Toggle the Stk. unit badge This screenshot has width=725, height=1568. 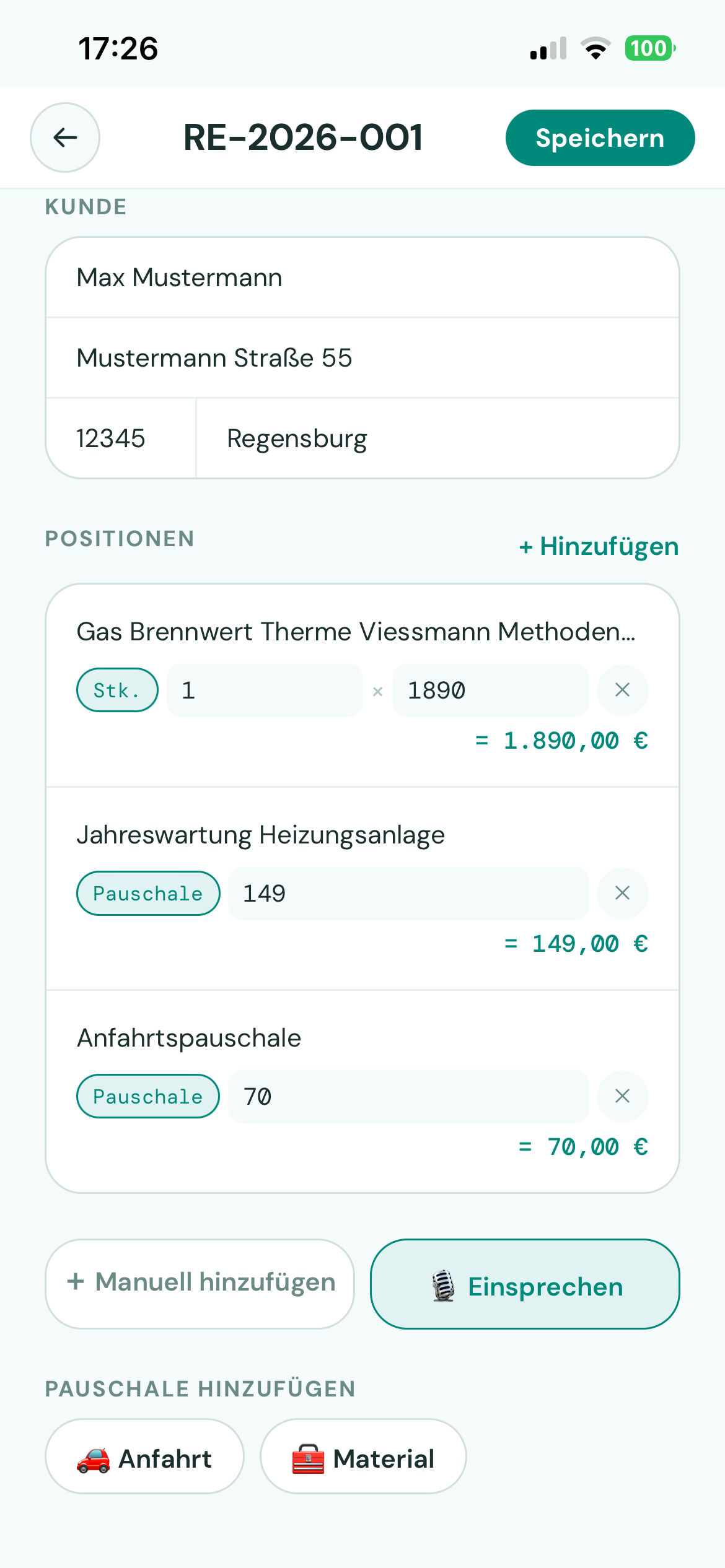pos(116,690)
